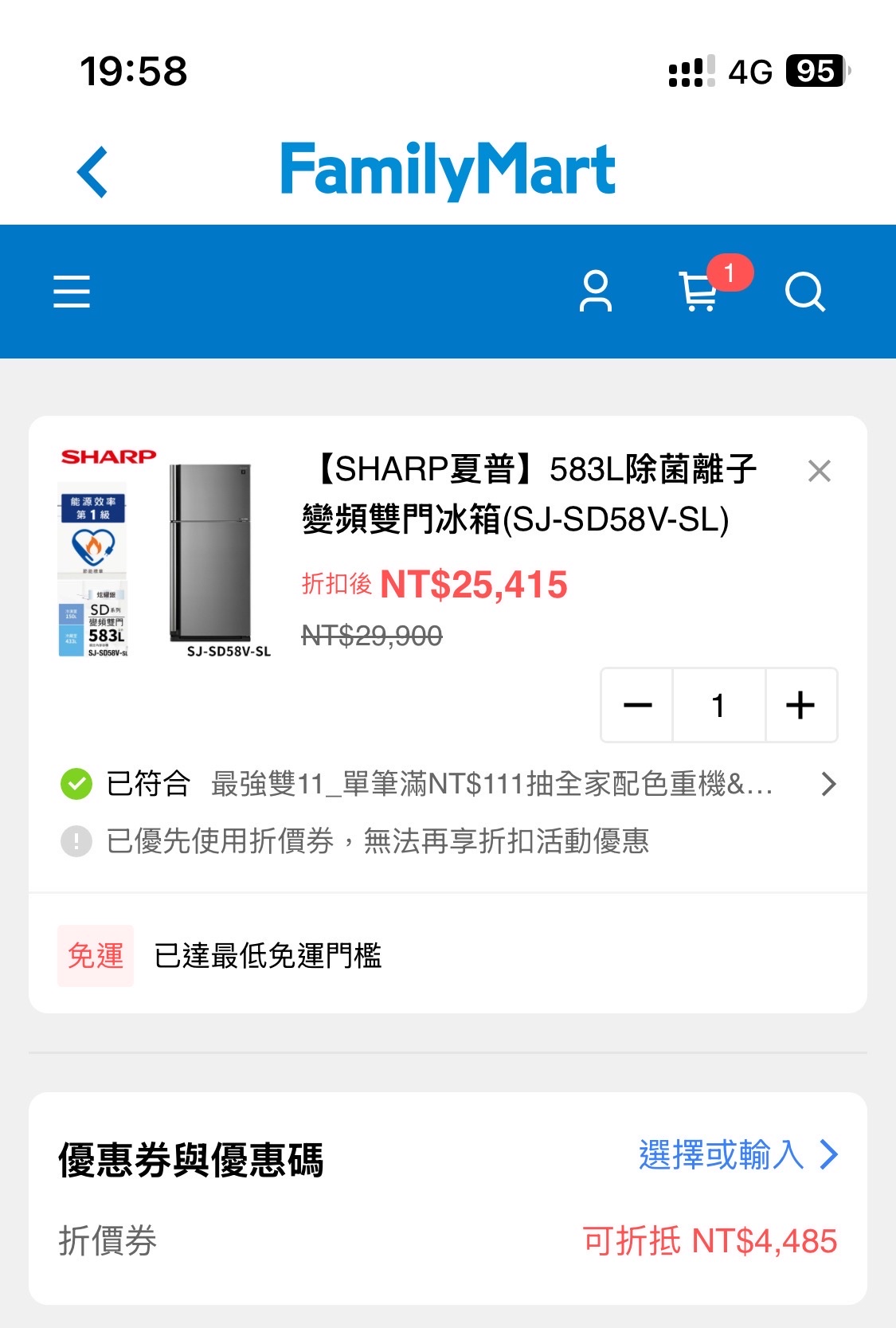Screen dimensions: 896x1328
Task: Open the search magnifier
Action: click(804, 292)
